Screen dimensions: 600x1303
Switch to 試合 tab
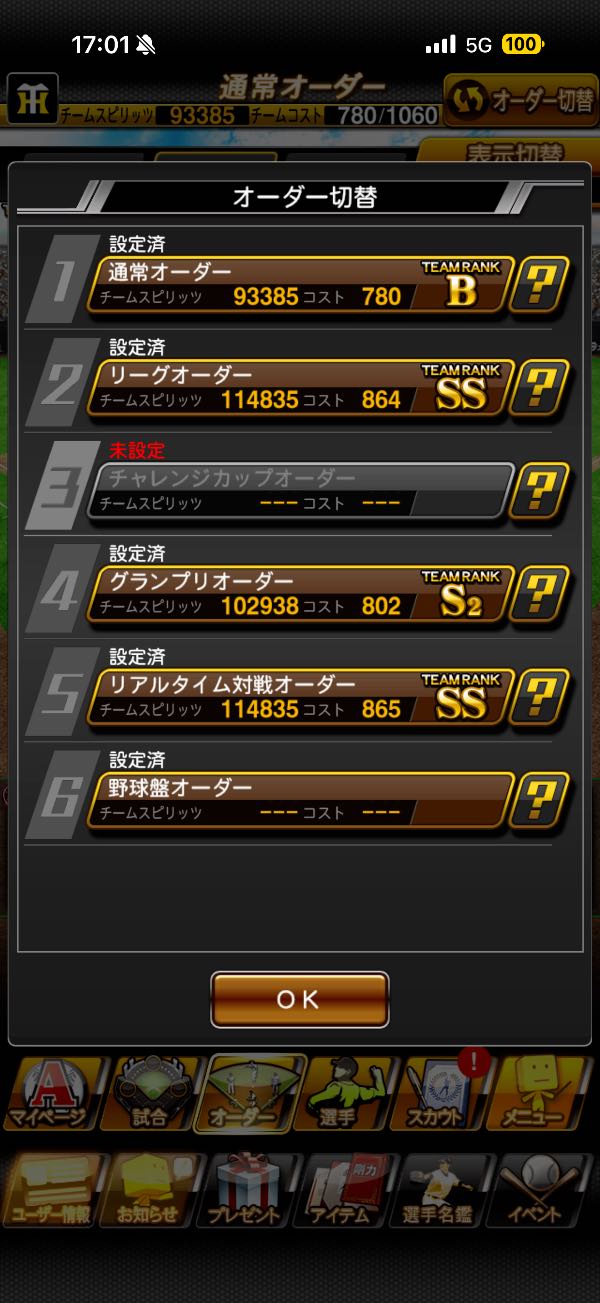[x=150, y=1093]
